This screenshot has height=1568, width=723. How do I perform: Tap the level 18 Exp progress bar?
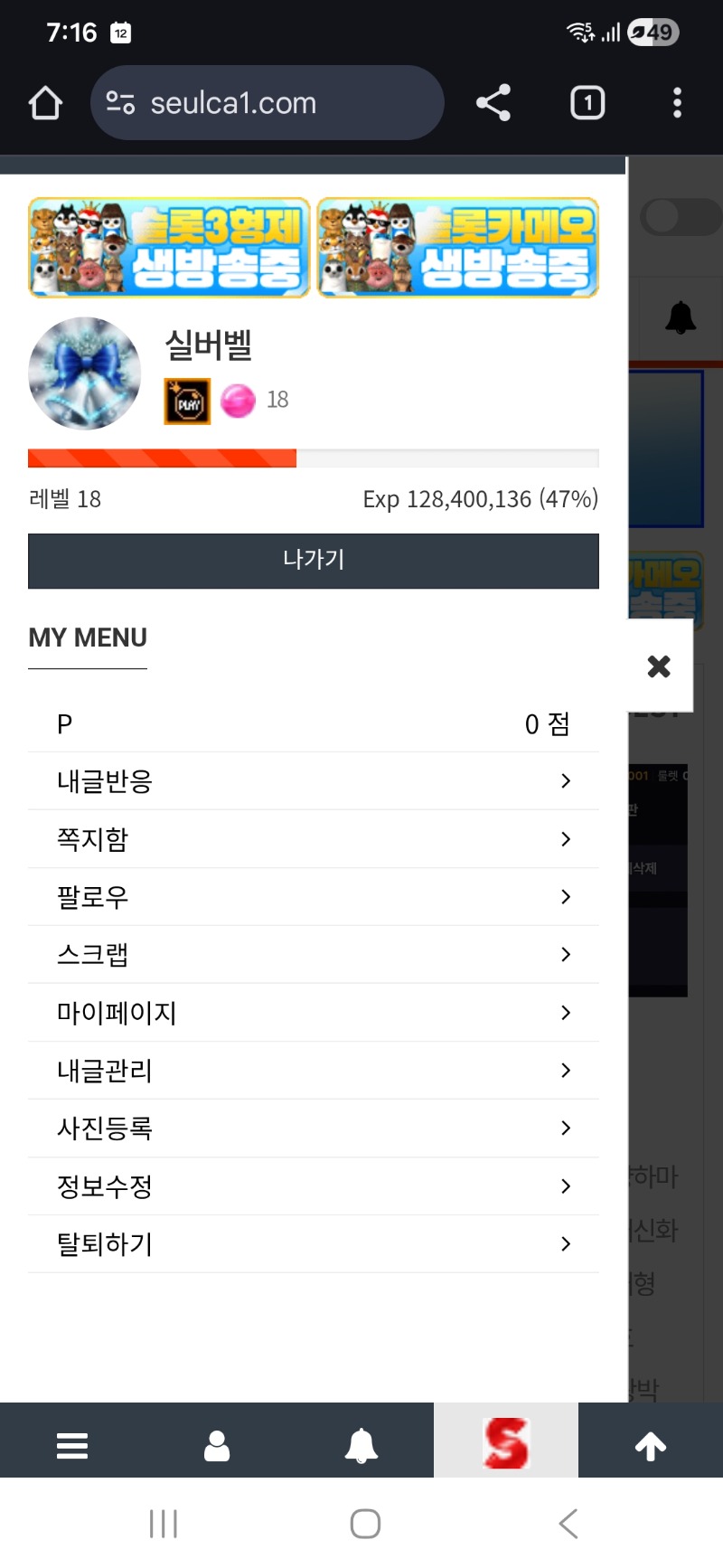[x=313, y=458]
